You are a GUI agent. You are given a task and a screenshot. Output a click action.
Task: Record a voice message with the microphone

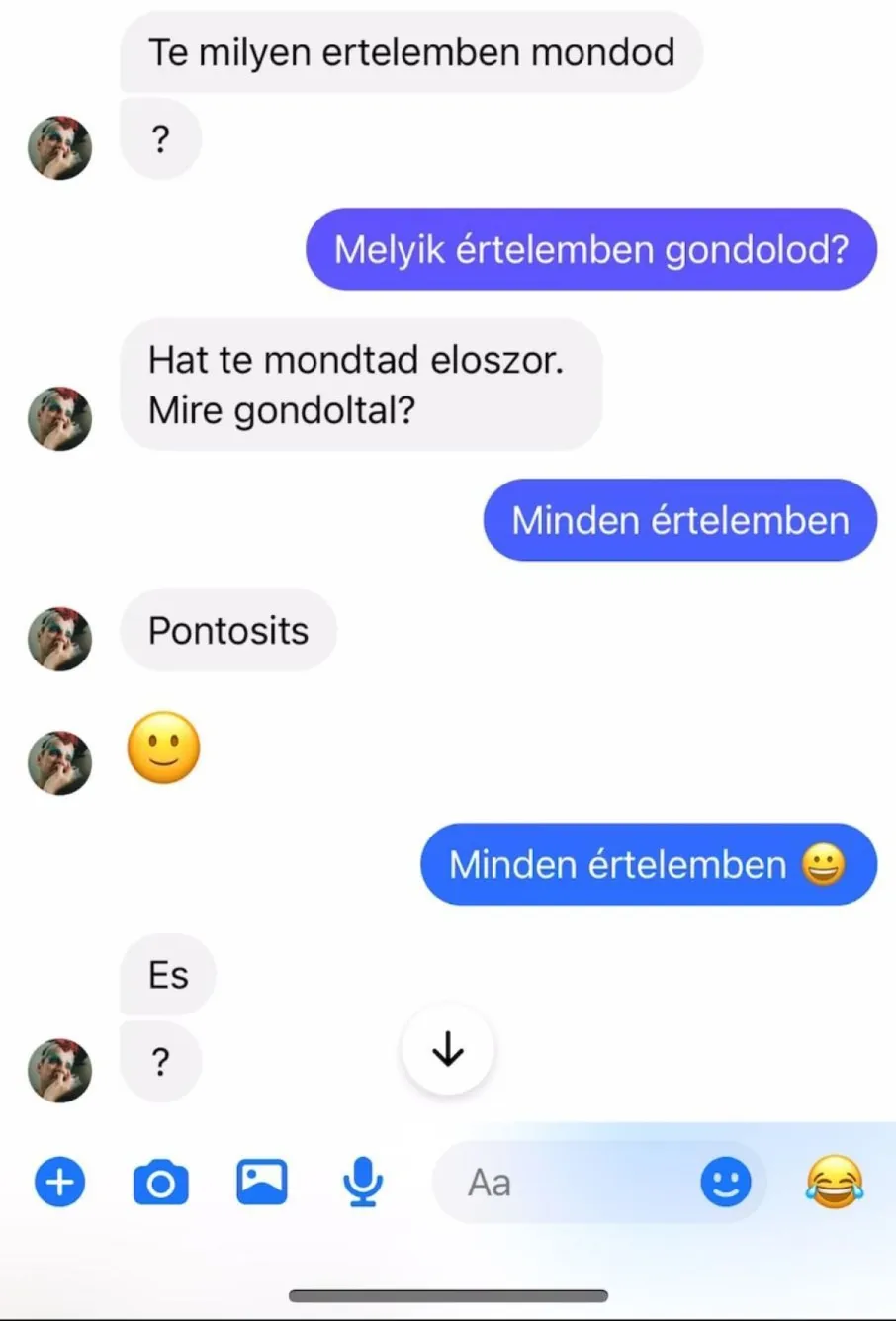(x=363, y=1182)
